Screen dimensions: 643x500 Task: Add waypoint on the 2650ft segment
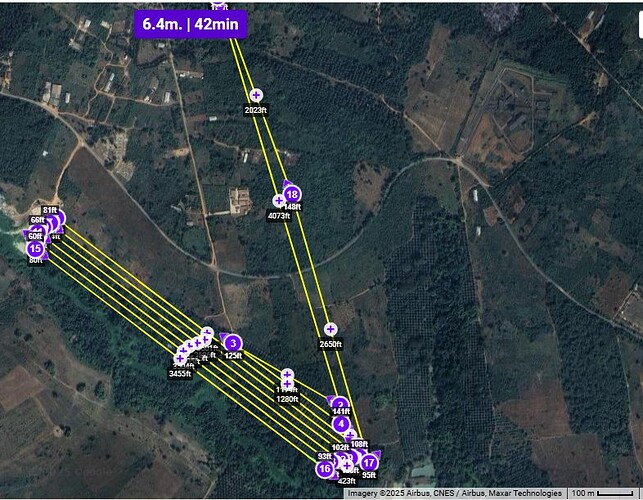click(331, 329)
